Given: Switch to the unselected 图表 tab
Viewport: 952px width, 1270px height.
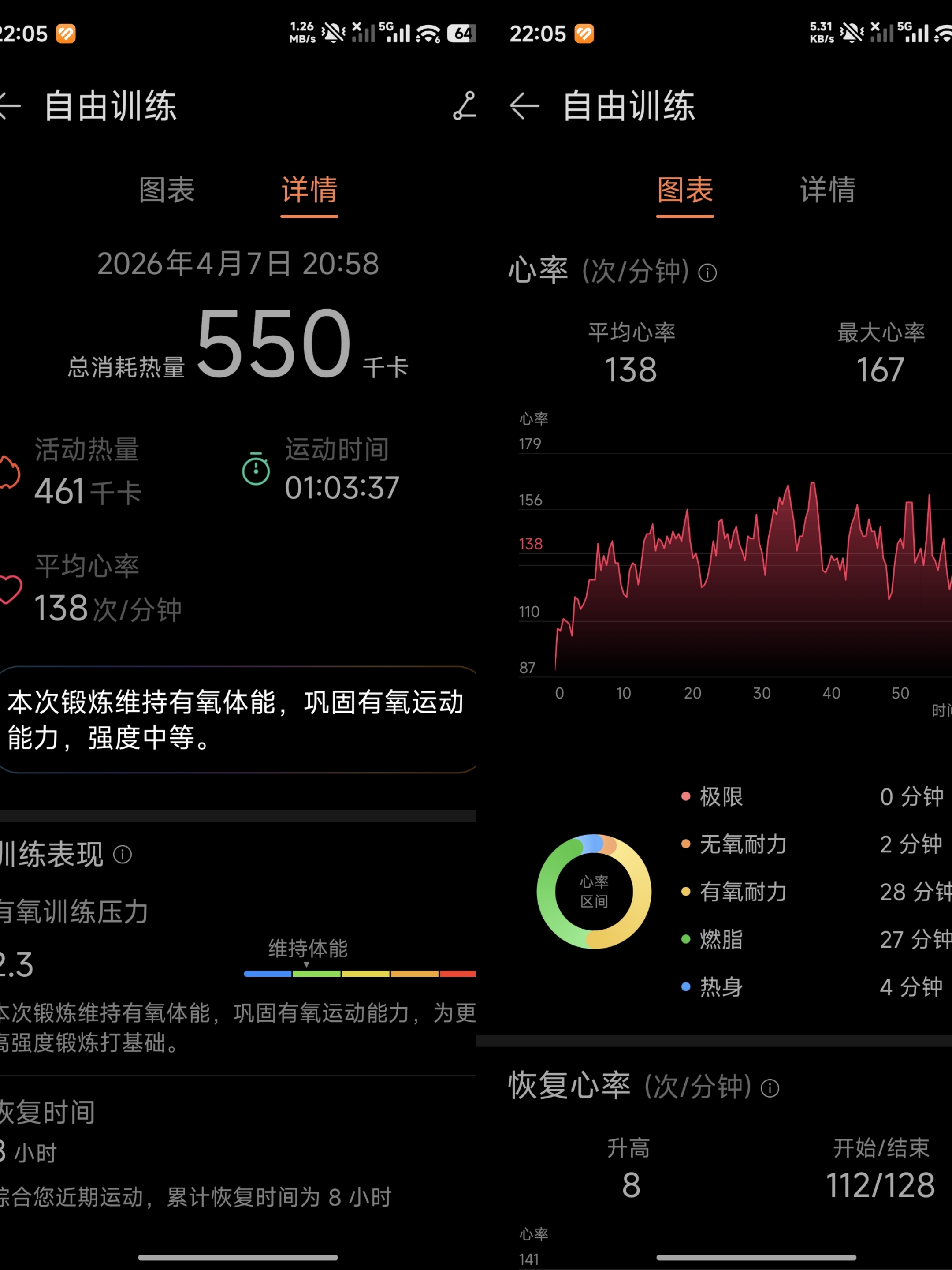Looking at the screenshot, I should pos(167,190).
